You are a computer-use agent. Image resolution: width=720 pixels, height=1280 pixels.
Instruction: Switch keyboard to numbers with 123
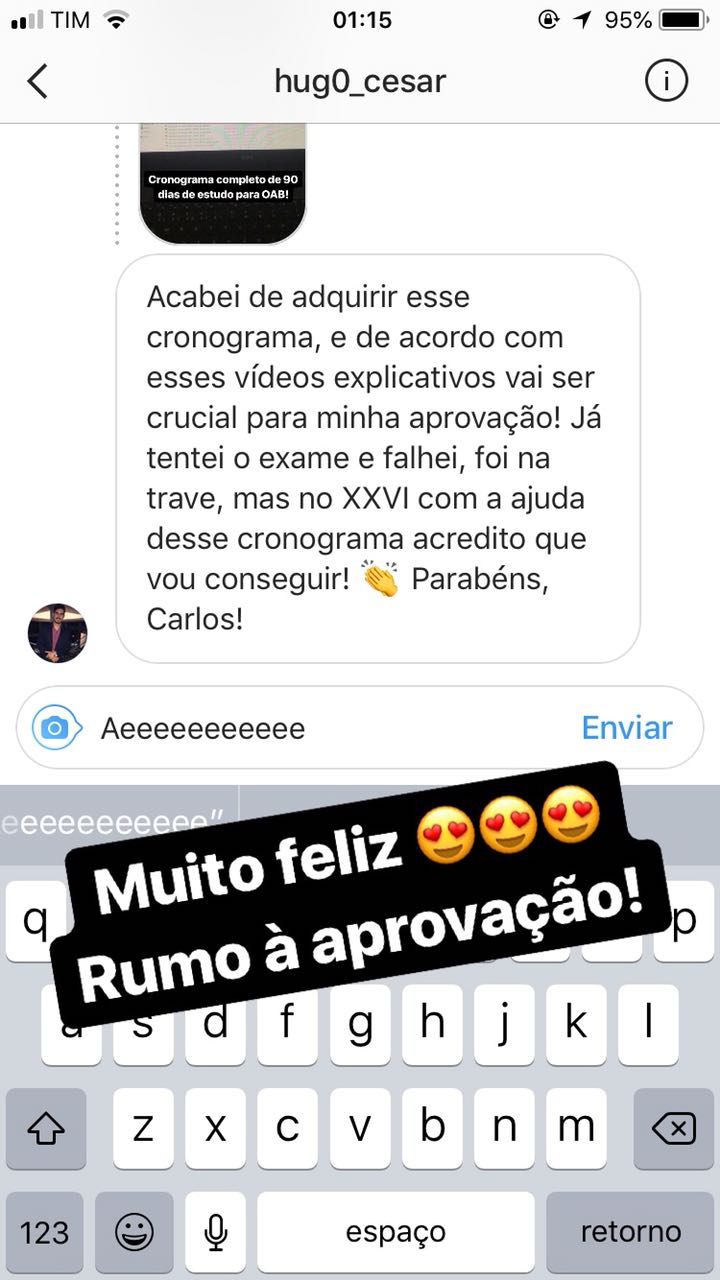click(x=45, y=1231)
